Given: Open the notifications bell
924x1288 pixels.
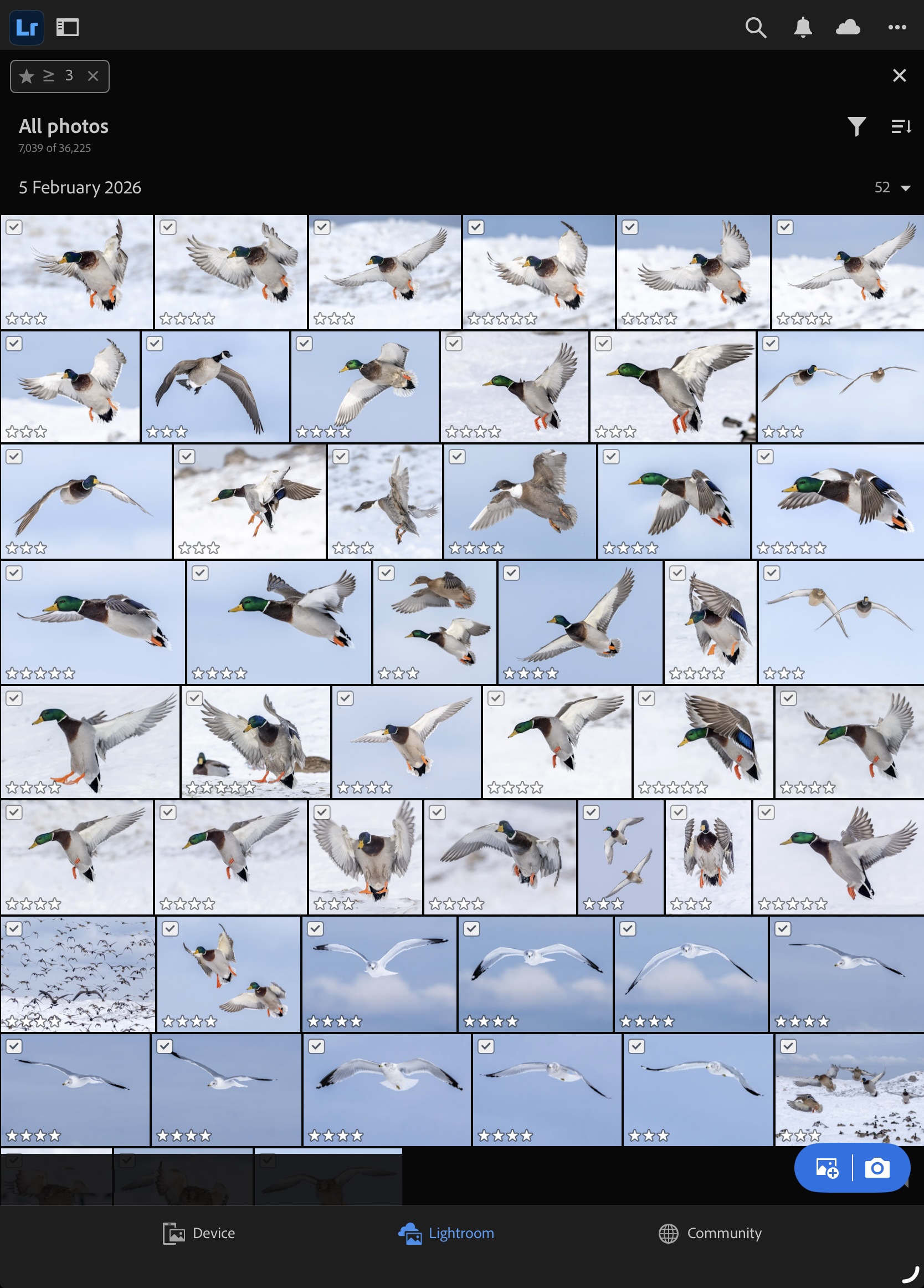Looking at the screenshot, I should pyautogui.click(x=803, y=27).
